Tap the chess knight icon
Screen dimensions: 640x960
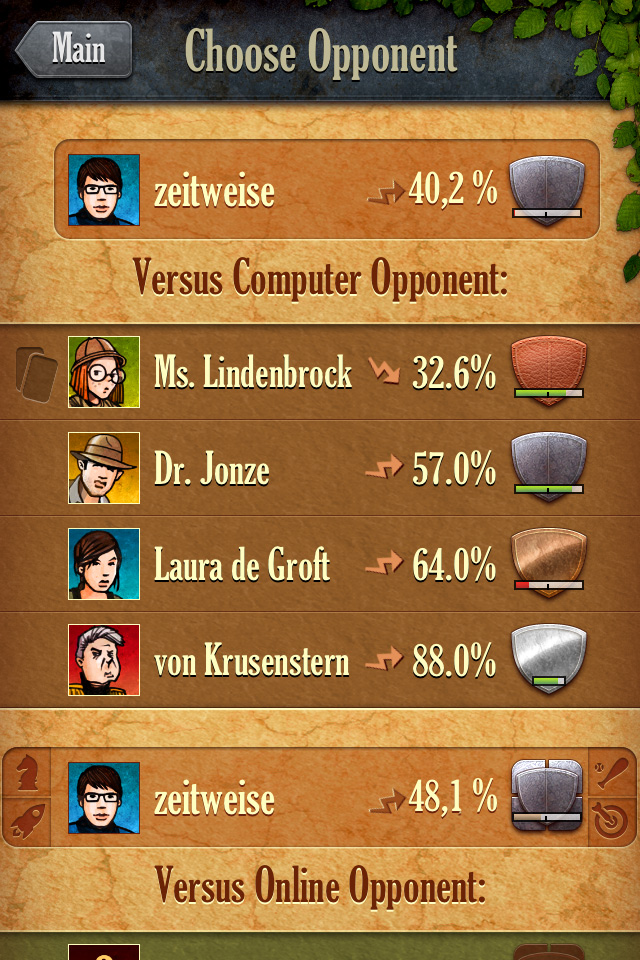28,773
